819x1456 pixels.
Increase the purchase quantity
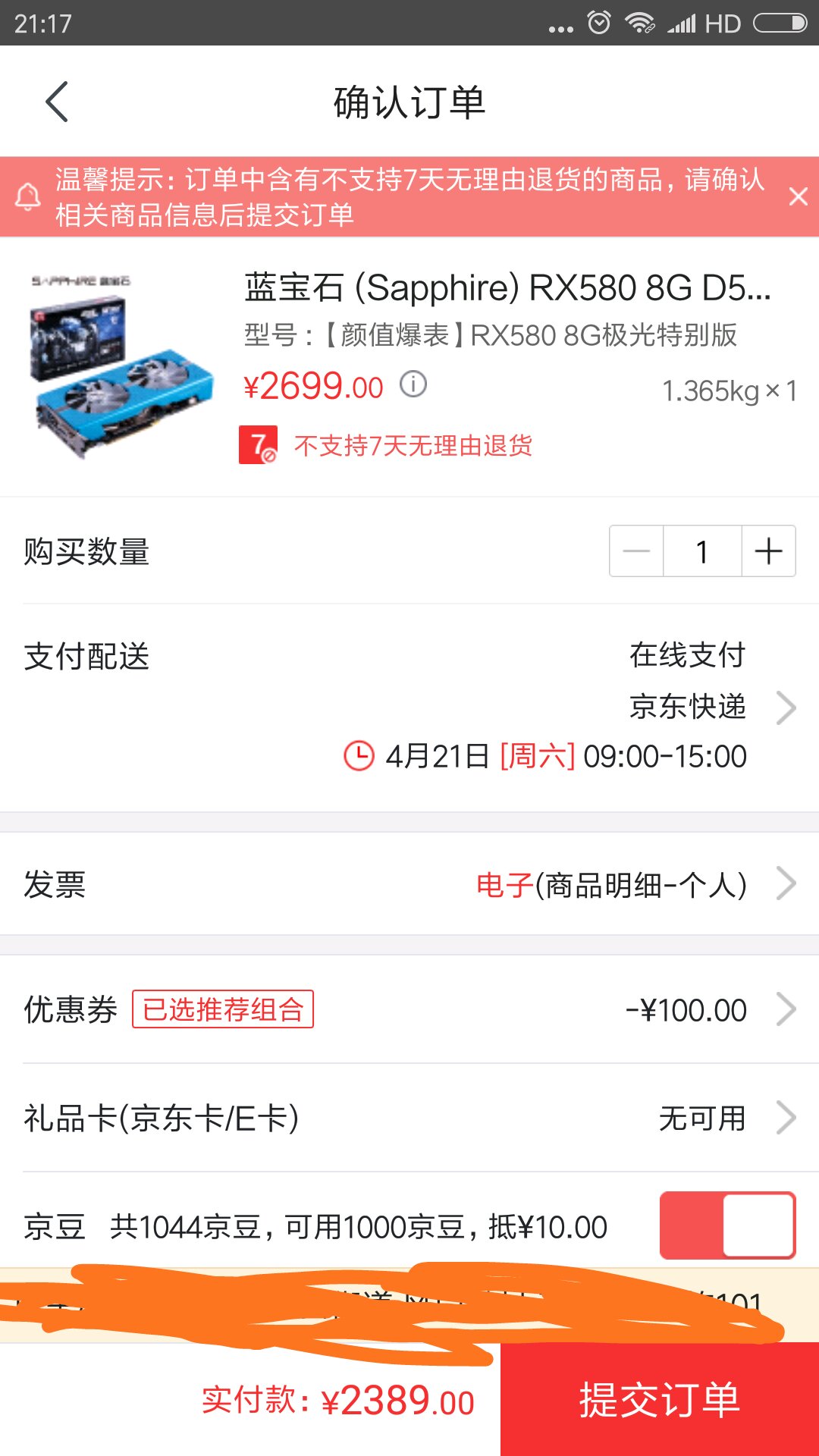tap(768, 551)
